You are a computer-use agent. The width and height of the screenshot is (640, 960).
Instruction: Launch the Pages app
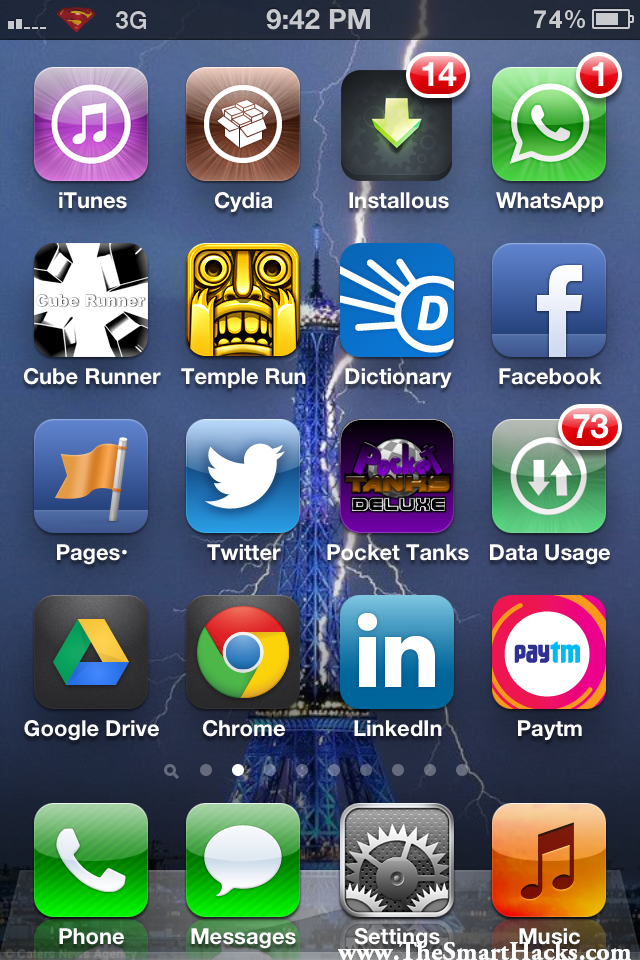91,476
